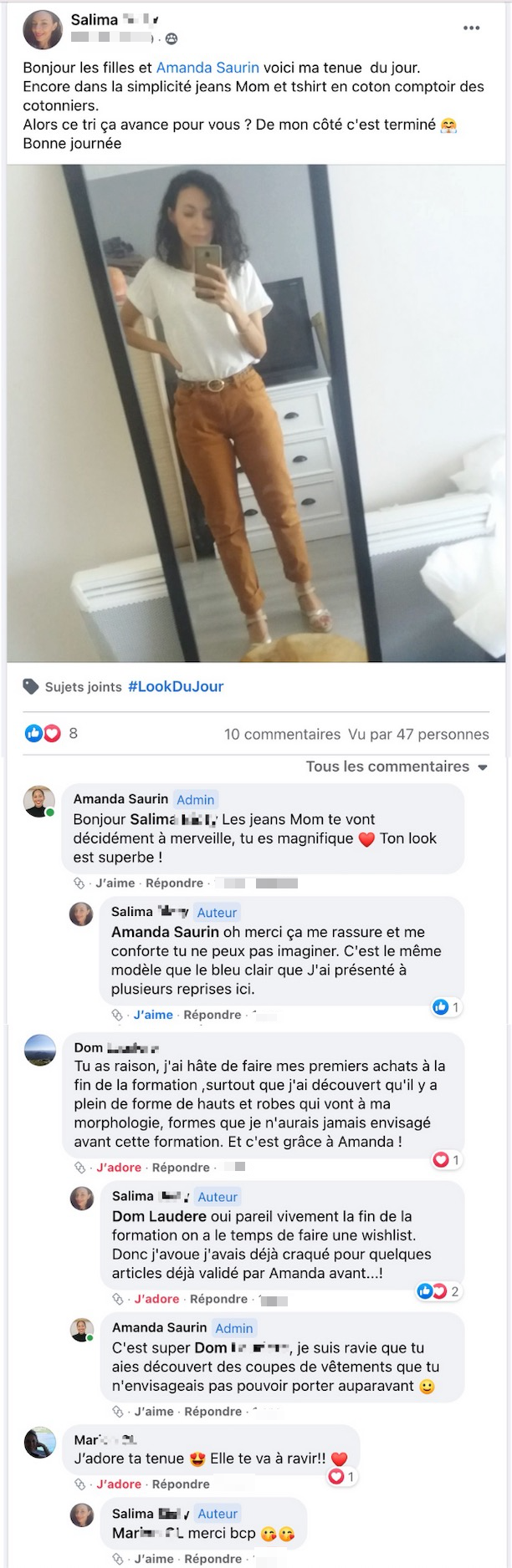
Task: See who viewed: Vu par 47 personnes
Action: [x=418, y=734]
